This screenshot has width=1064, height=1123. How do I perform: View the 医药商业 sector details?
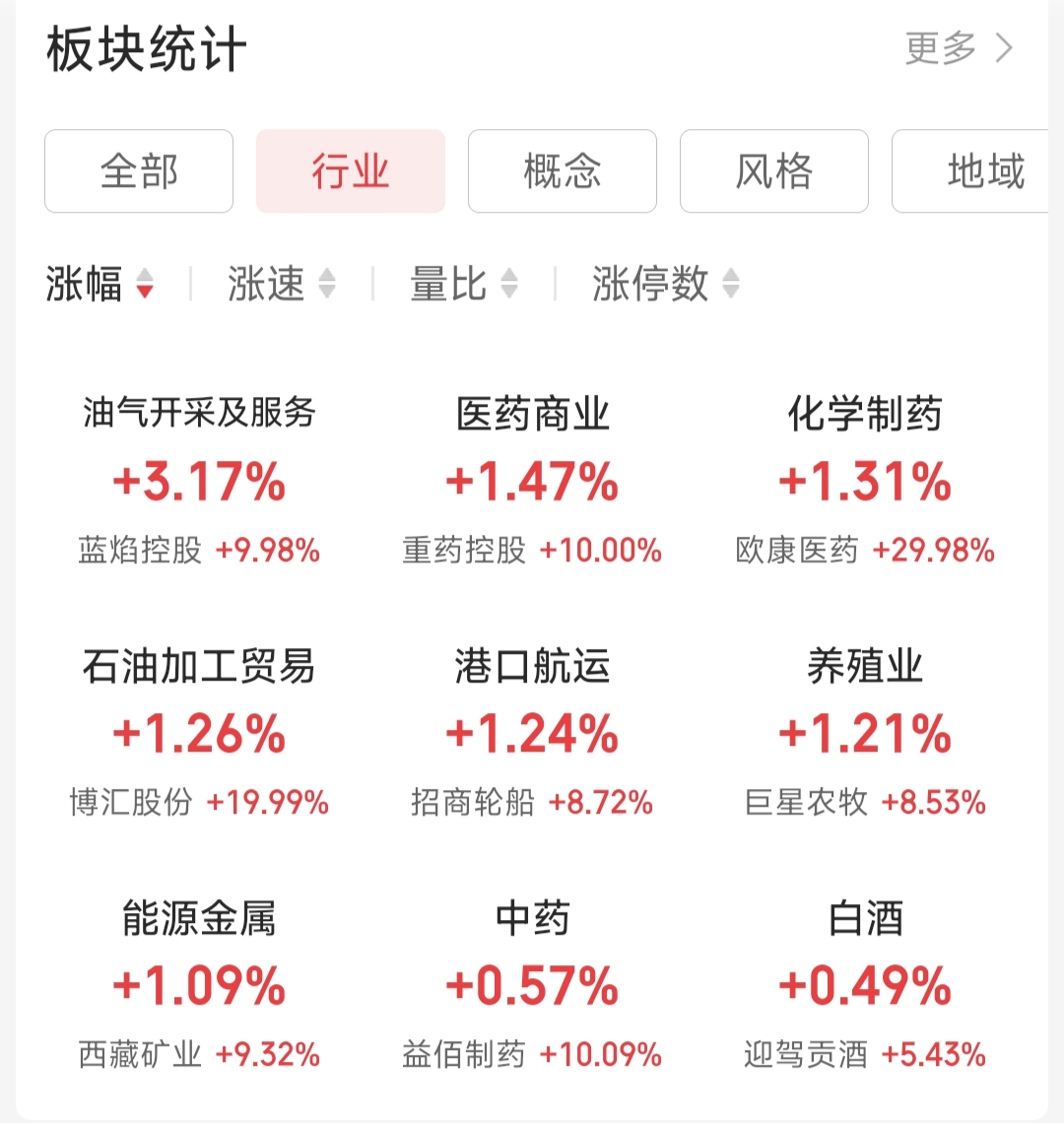[x=532, y=481]
